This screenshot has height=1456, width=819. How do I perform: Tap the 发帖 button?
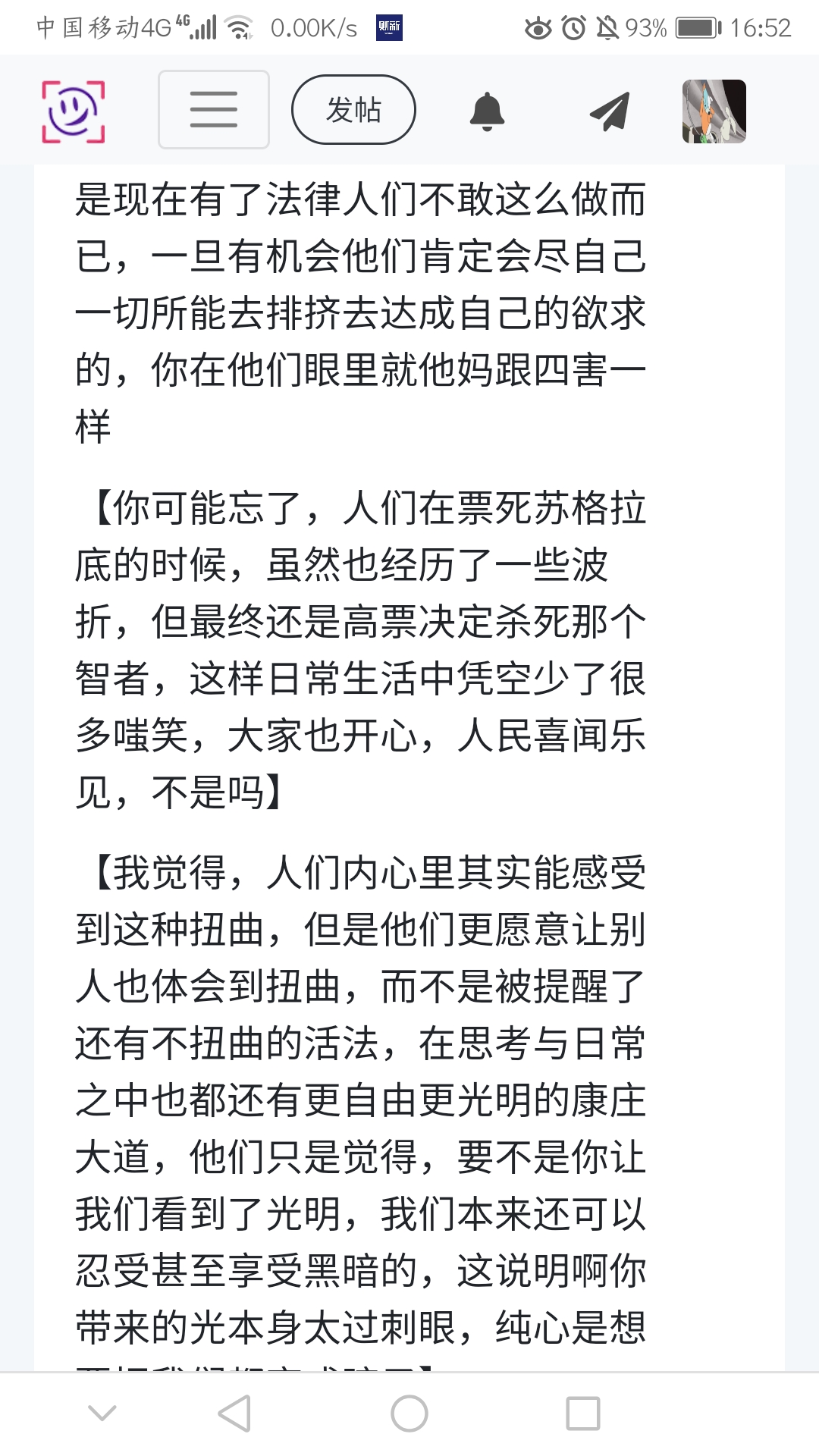click(x=353, y=110)
